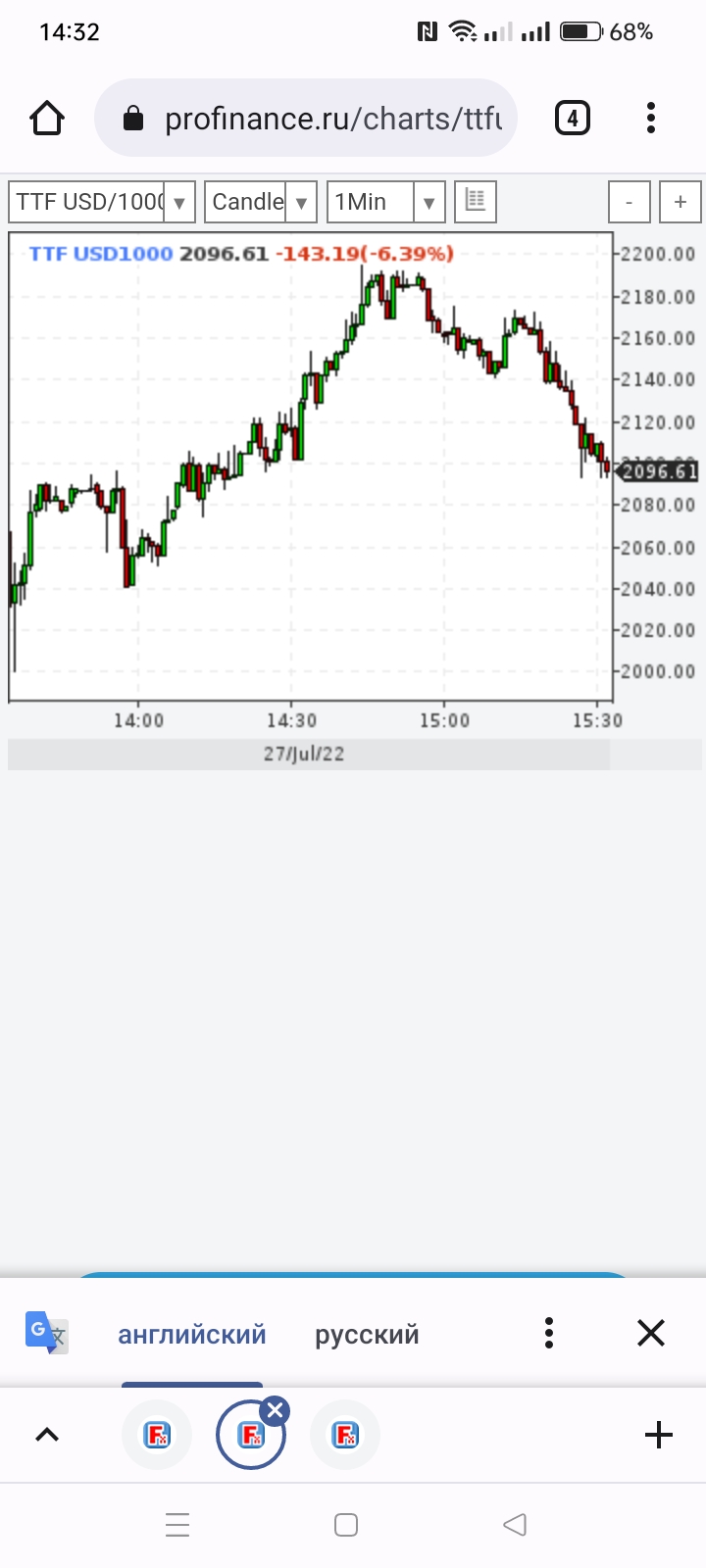The height and width of the screenshot is (1568, 706).
Task: Close the currently selected tab
Action: [x=276, y=1410]
